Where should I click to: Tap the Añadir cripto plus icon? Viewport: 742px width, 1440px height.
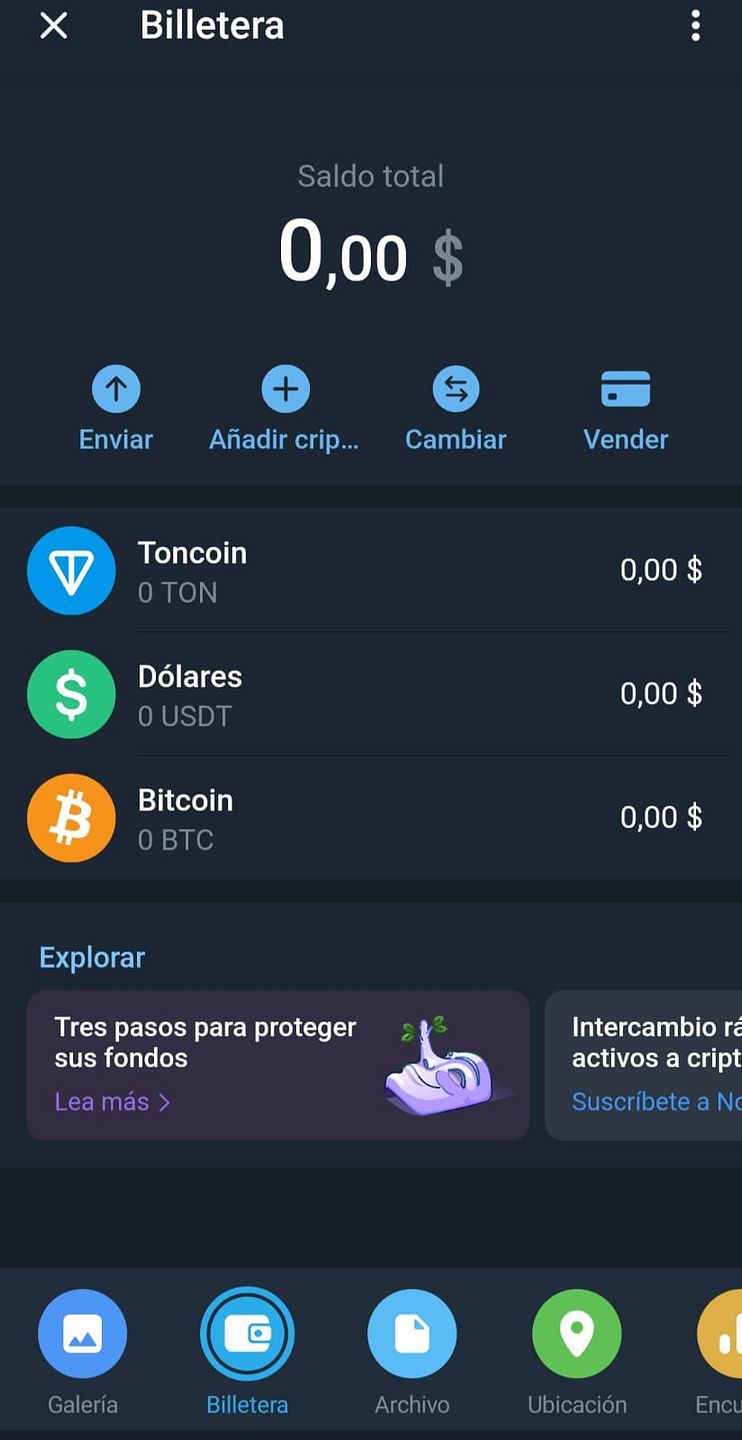pos(285,388)
